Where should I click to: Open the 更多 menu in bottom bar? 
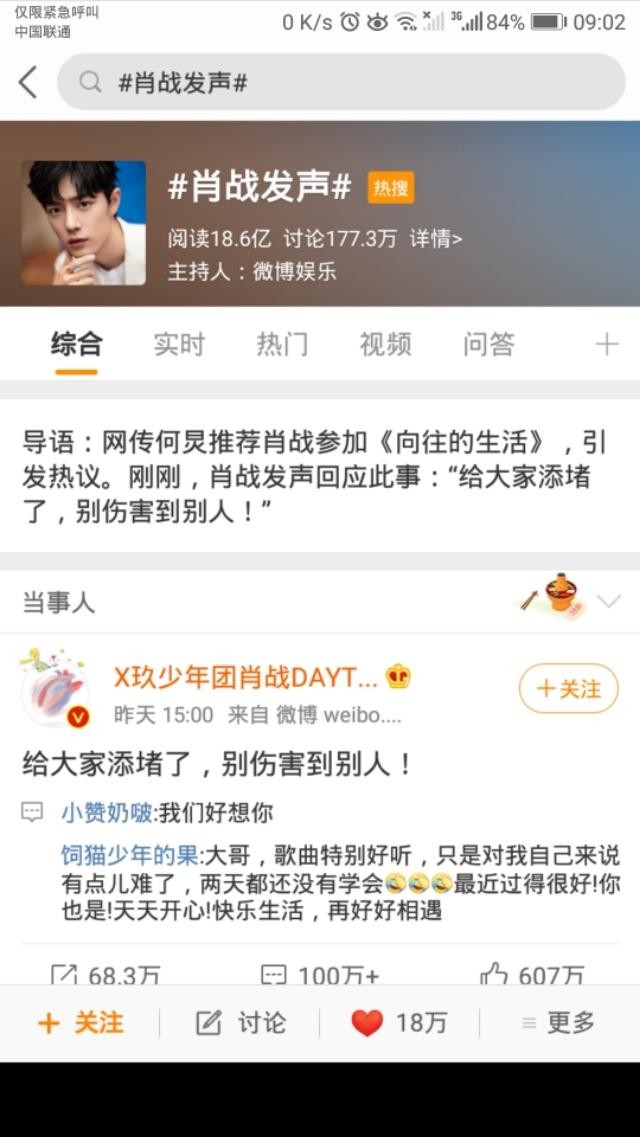[558, 1023]
